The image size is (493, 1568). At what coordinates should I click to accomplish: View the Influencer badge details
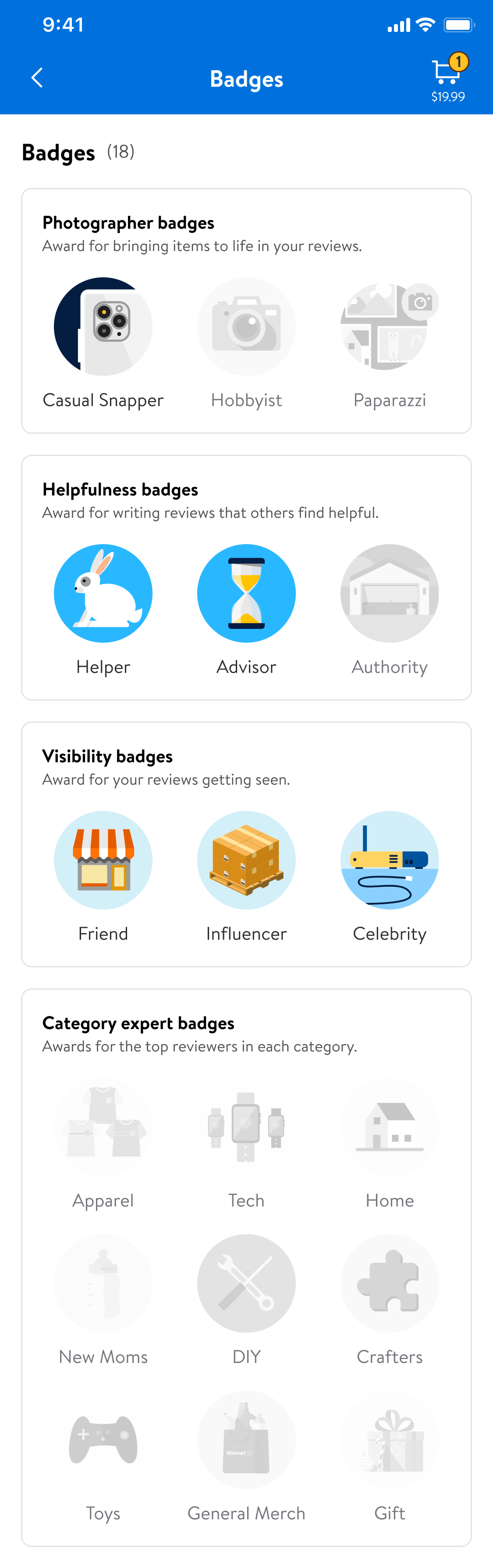point(246,860)
